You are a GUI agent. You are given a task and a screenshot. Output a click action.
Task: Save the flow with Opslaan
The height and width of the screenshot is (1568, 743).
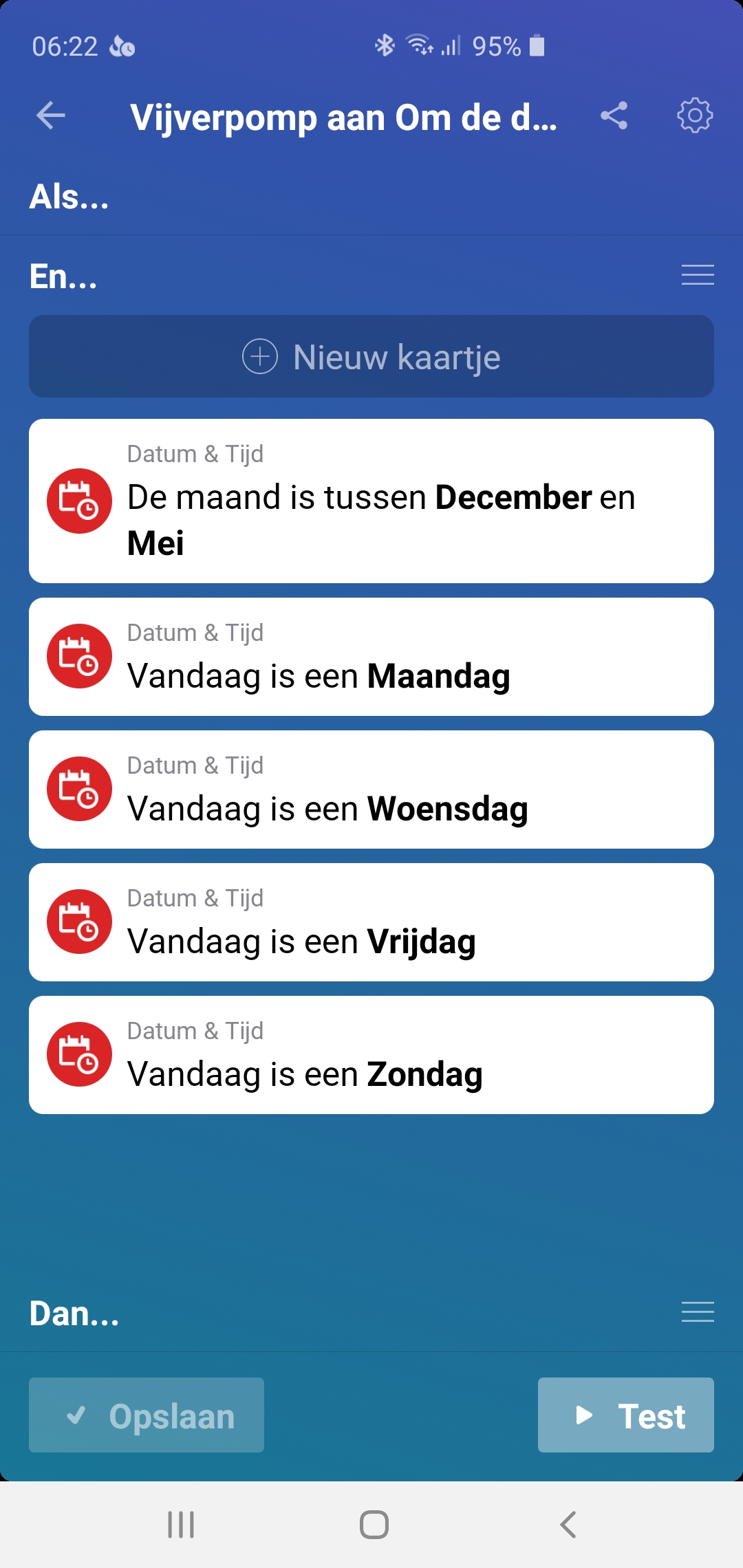click(147, 1415)
